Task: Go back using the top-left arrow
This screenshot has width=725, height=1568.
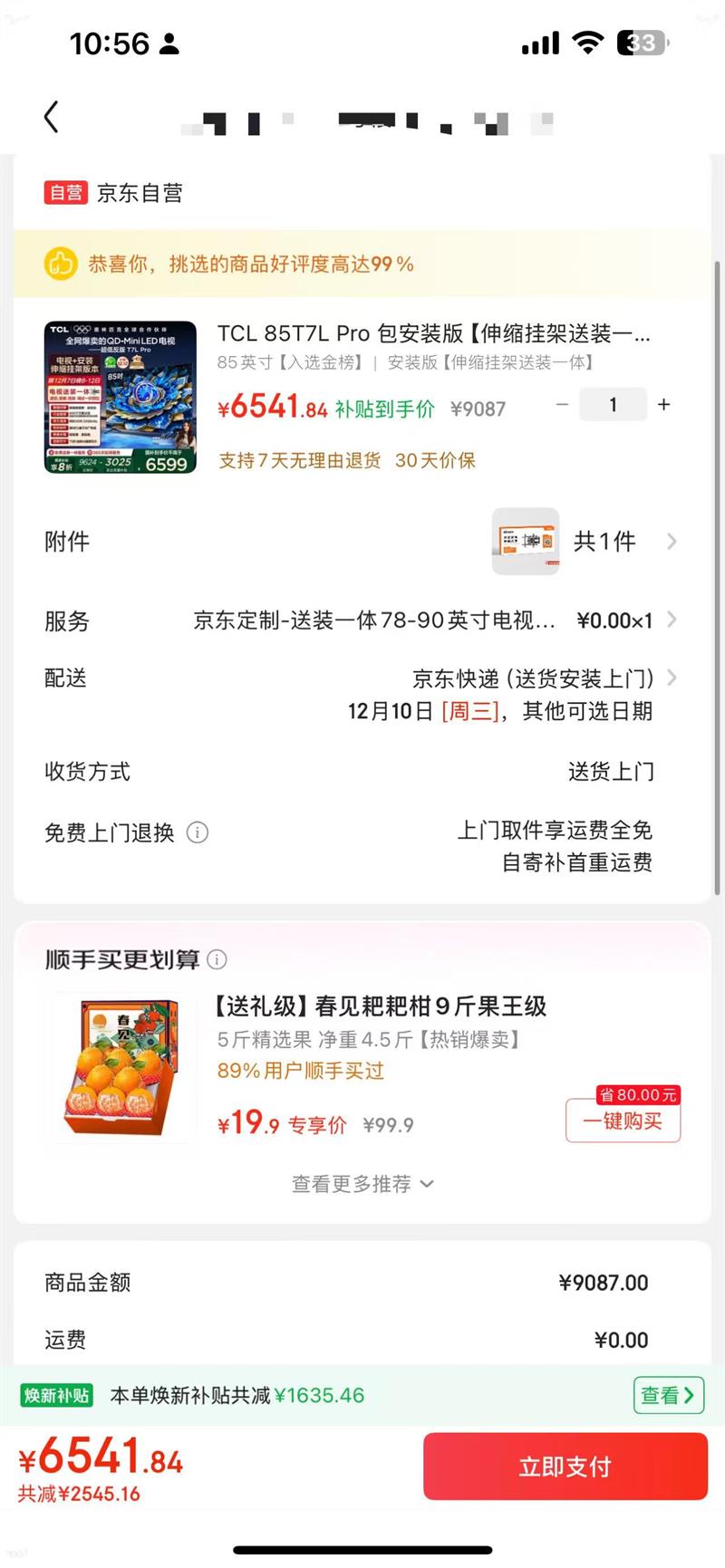Action: click(52, 116)
